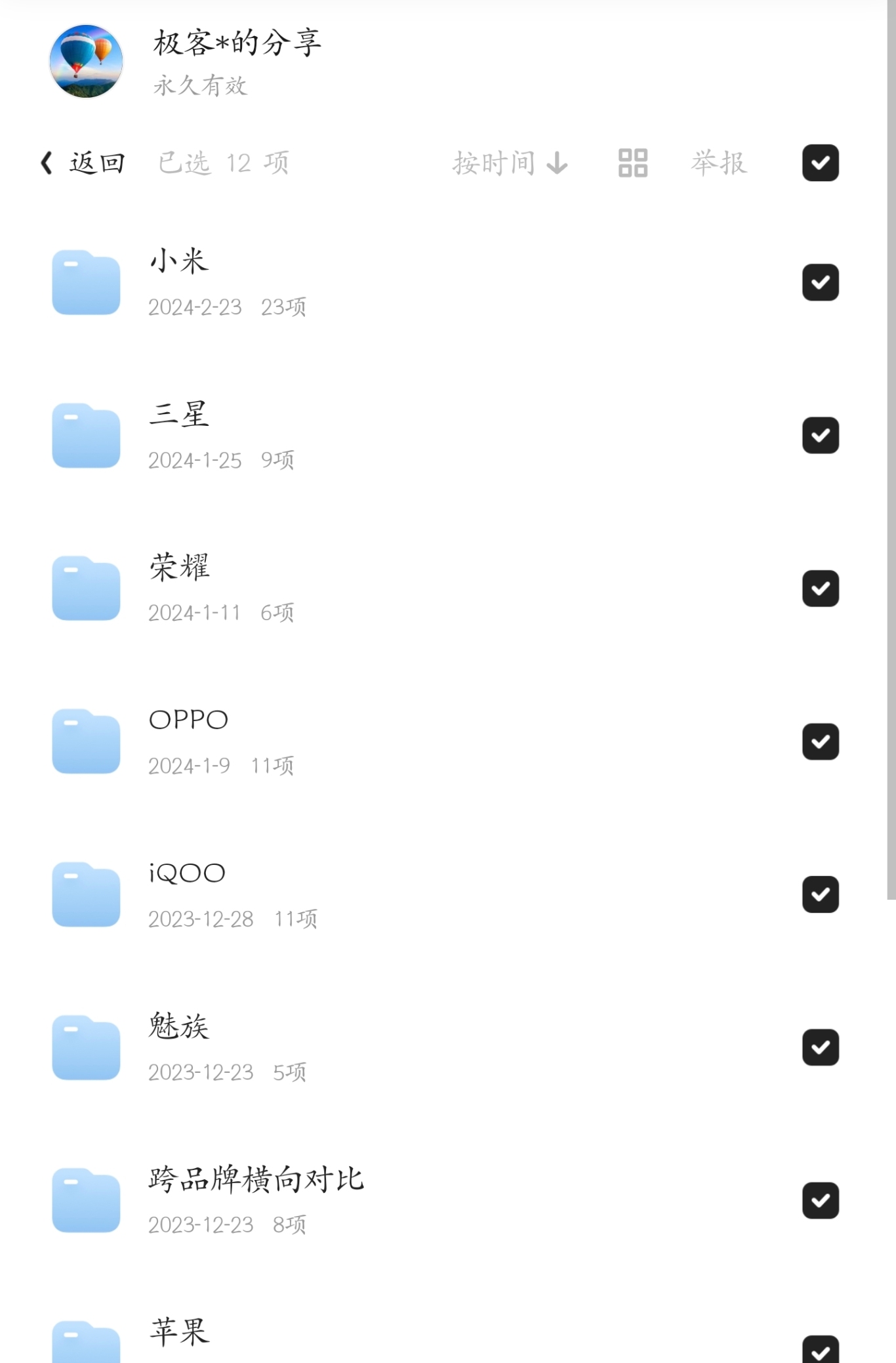Open the 小米 folder
896x1363 pixels.
point(179,261)
